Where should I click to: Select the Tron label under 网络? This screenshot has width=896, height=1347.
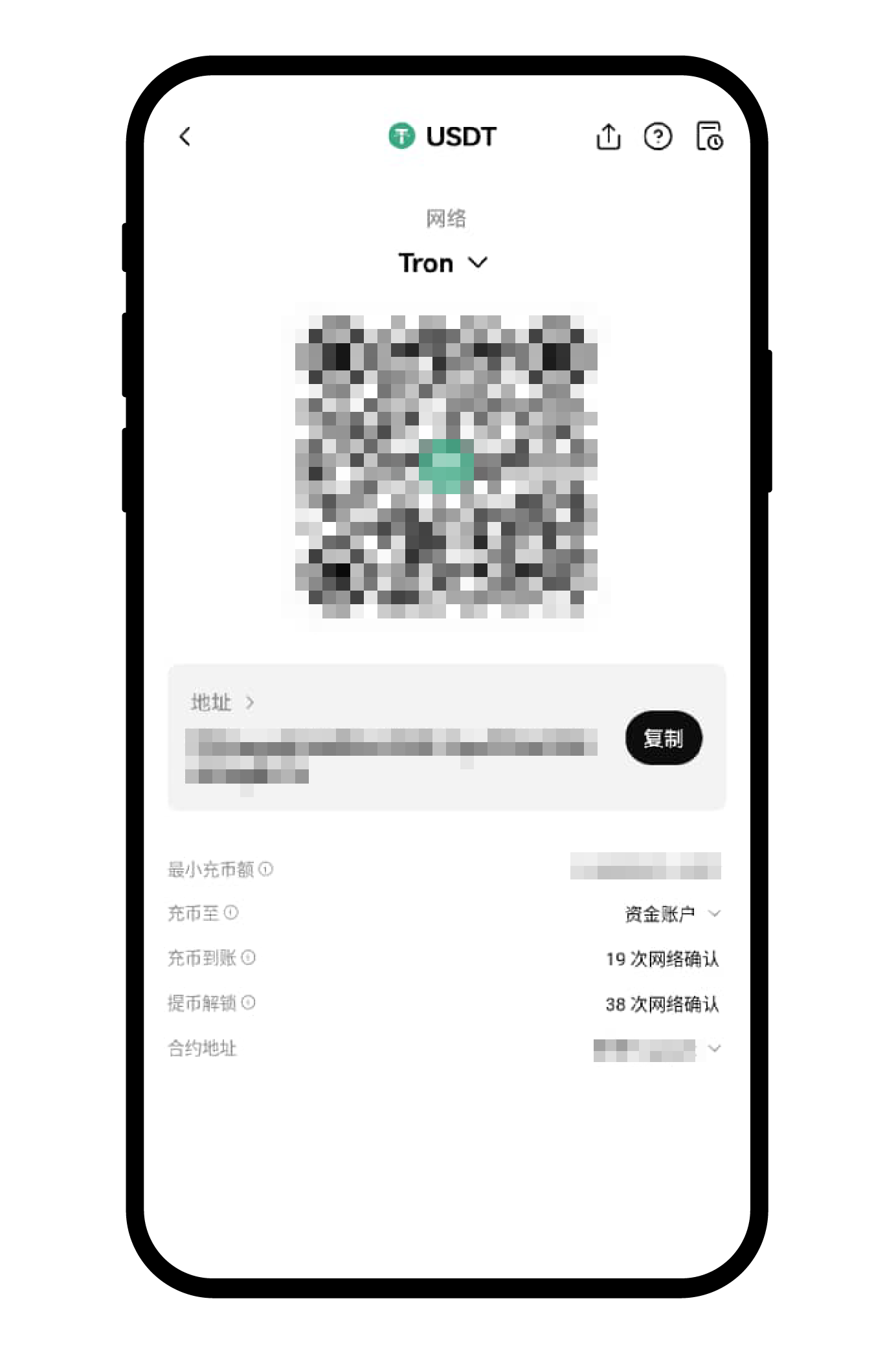pos(425,263)
